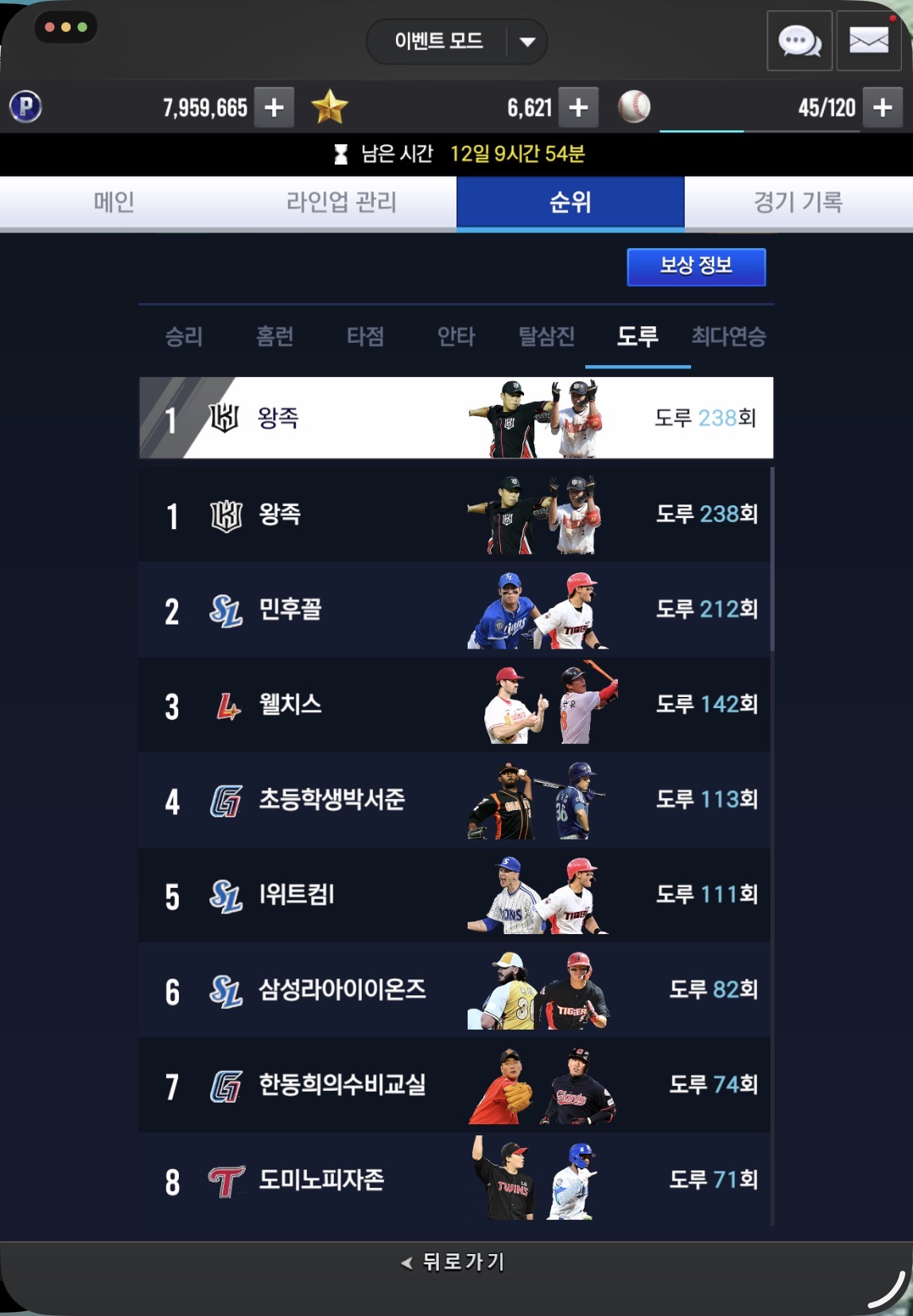Image resolution: width=913 pixels, height=1316 pixels.
Task: Open the mailbox envelope icon
Action: click(x=868, y=41)
